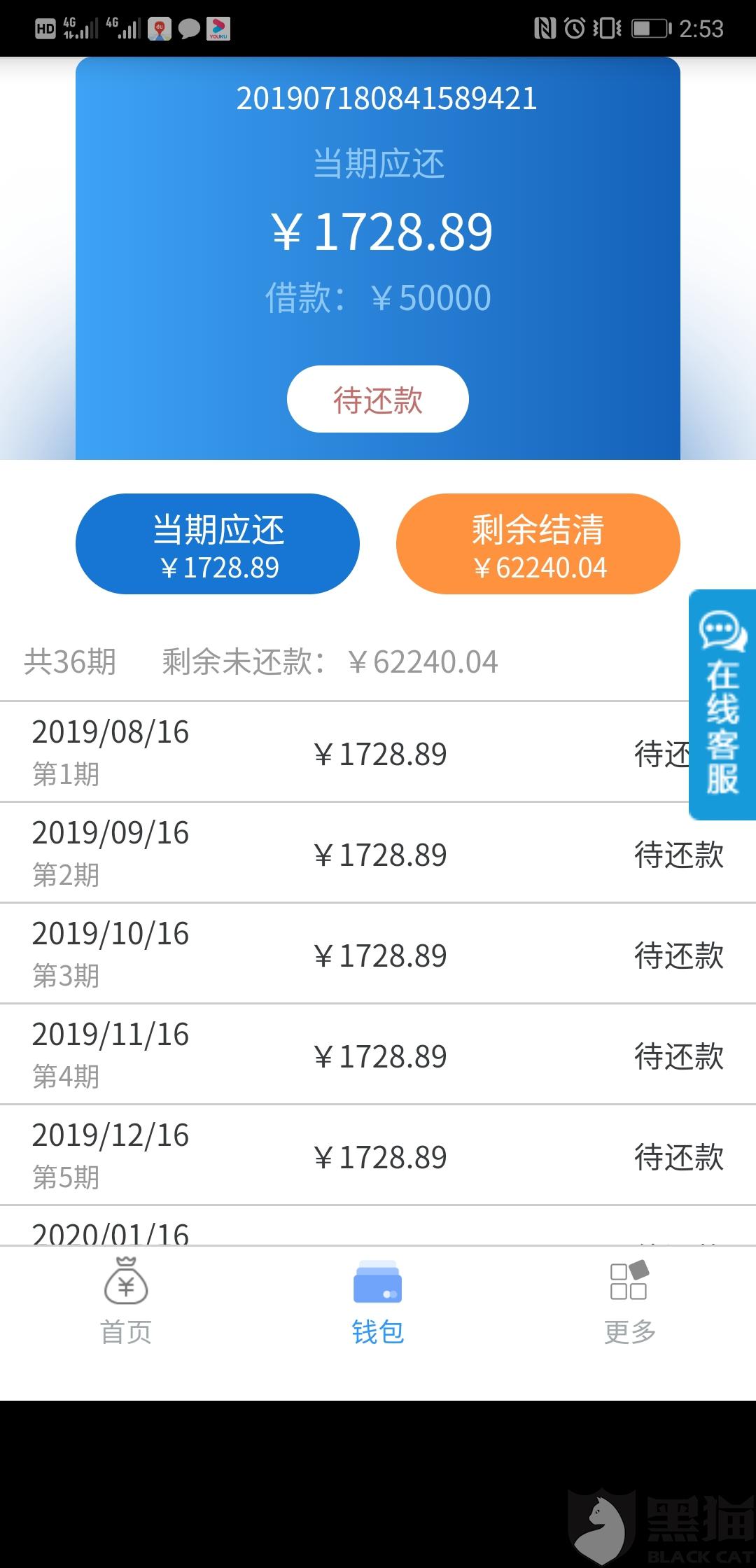Open the 第2期 2019/09/16 repayment row

[x=378, y=853]
